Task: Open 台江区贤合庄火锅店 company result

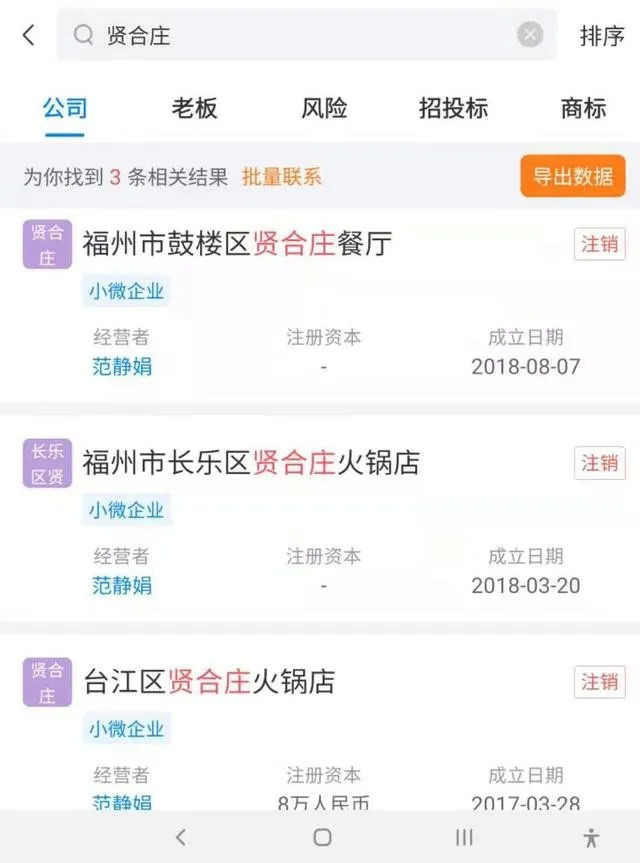Action: pyautogui.click(x=209, y=681)
